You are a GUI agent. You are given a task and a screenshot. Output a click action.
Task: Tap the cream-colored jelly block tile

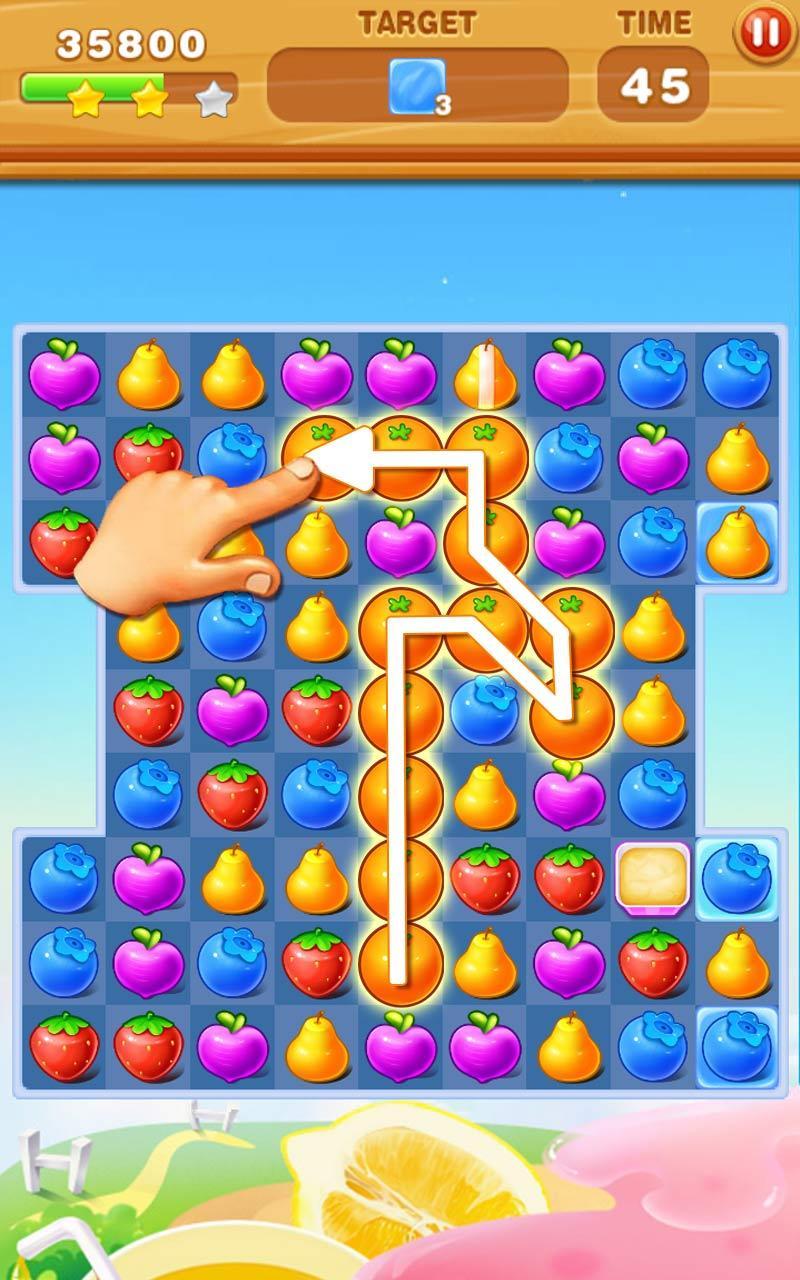(x=652, y=877)
